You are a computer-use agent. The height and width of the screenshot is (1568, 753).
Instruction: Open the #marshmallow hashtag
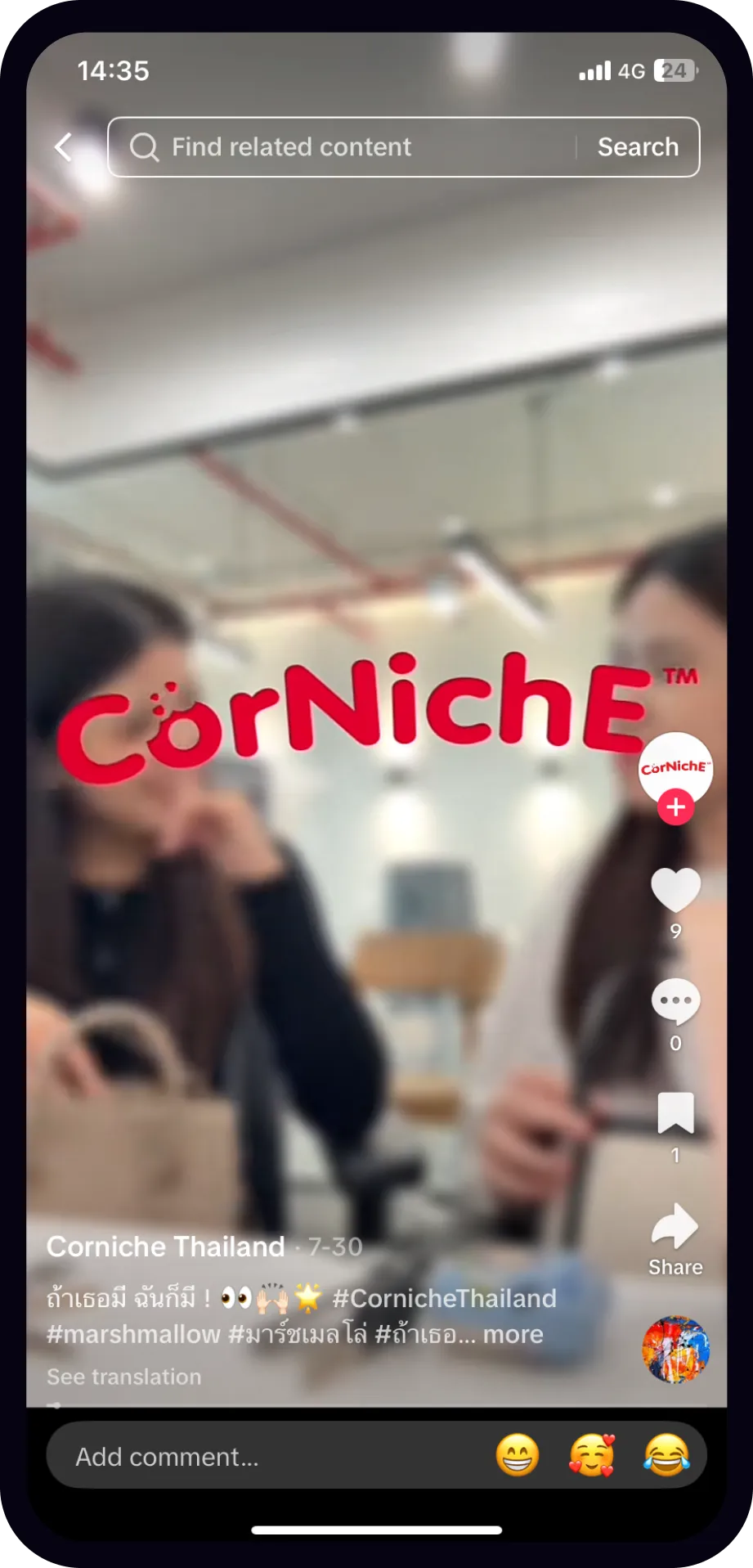(x=133, y=1334)
